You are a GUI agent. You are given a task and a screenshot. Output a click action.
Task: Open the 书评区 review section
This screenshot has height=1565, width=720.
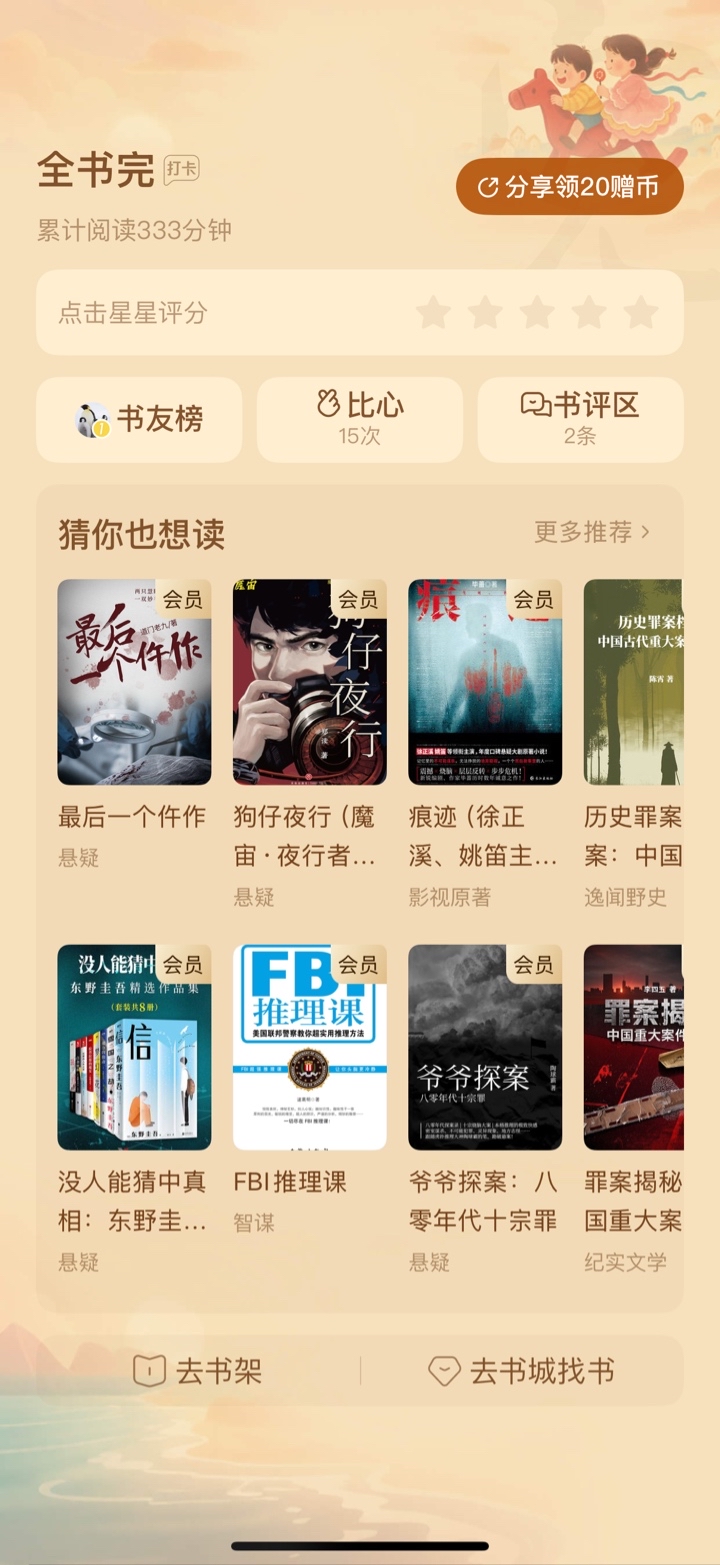coord(580,420)
